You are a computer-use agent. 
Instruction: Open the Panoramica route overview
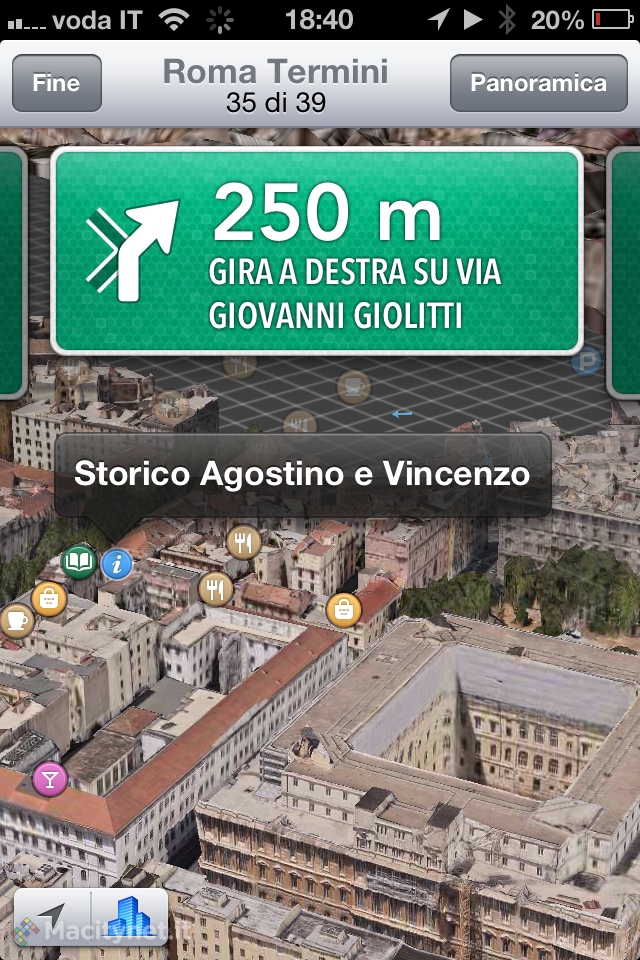(x=538, y=83)
